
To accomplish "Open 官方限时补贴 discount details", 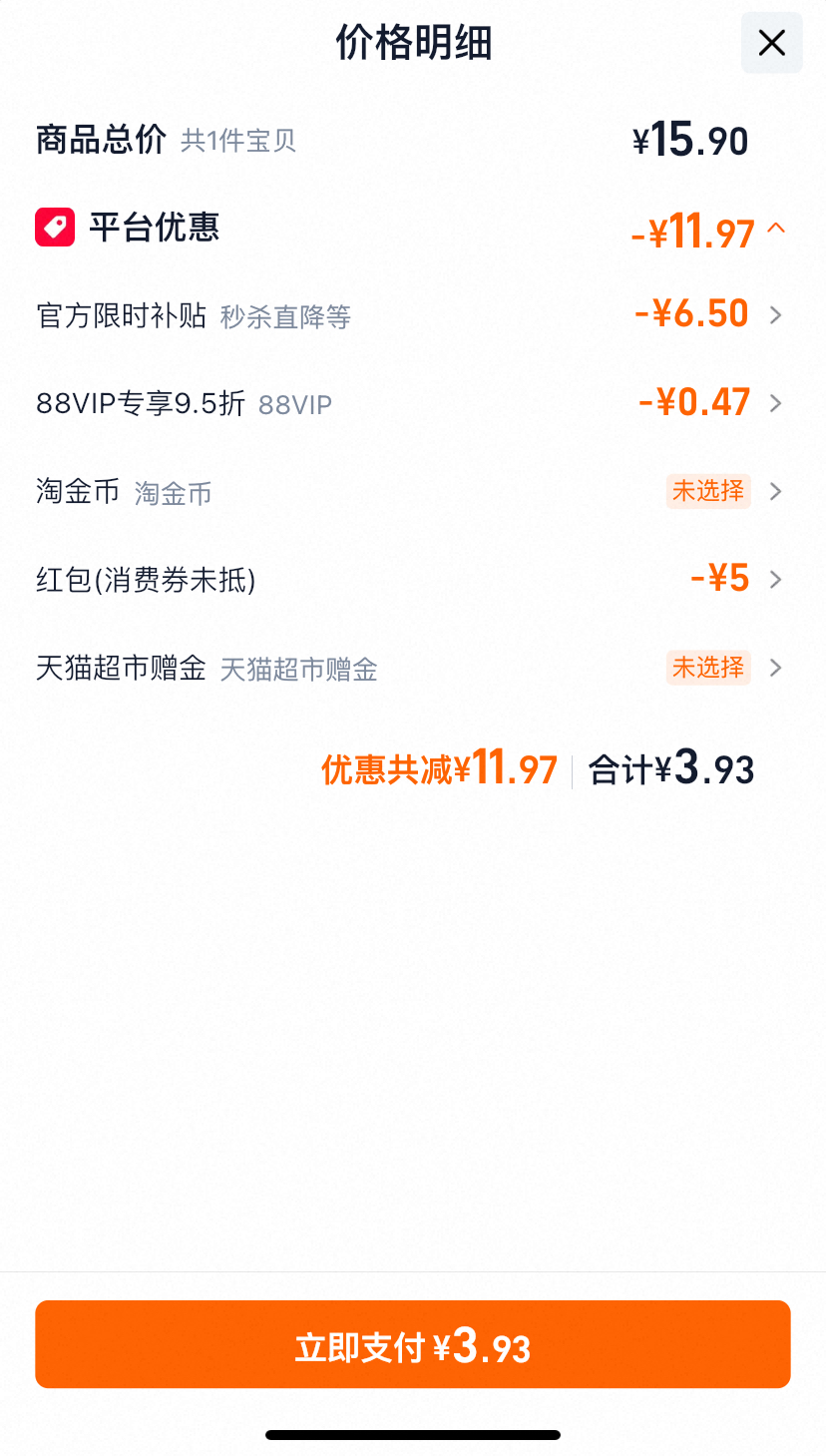I will (412, 316).
